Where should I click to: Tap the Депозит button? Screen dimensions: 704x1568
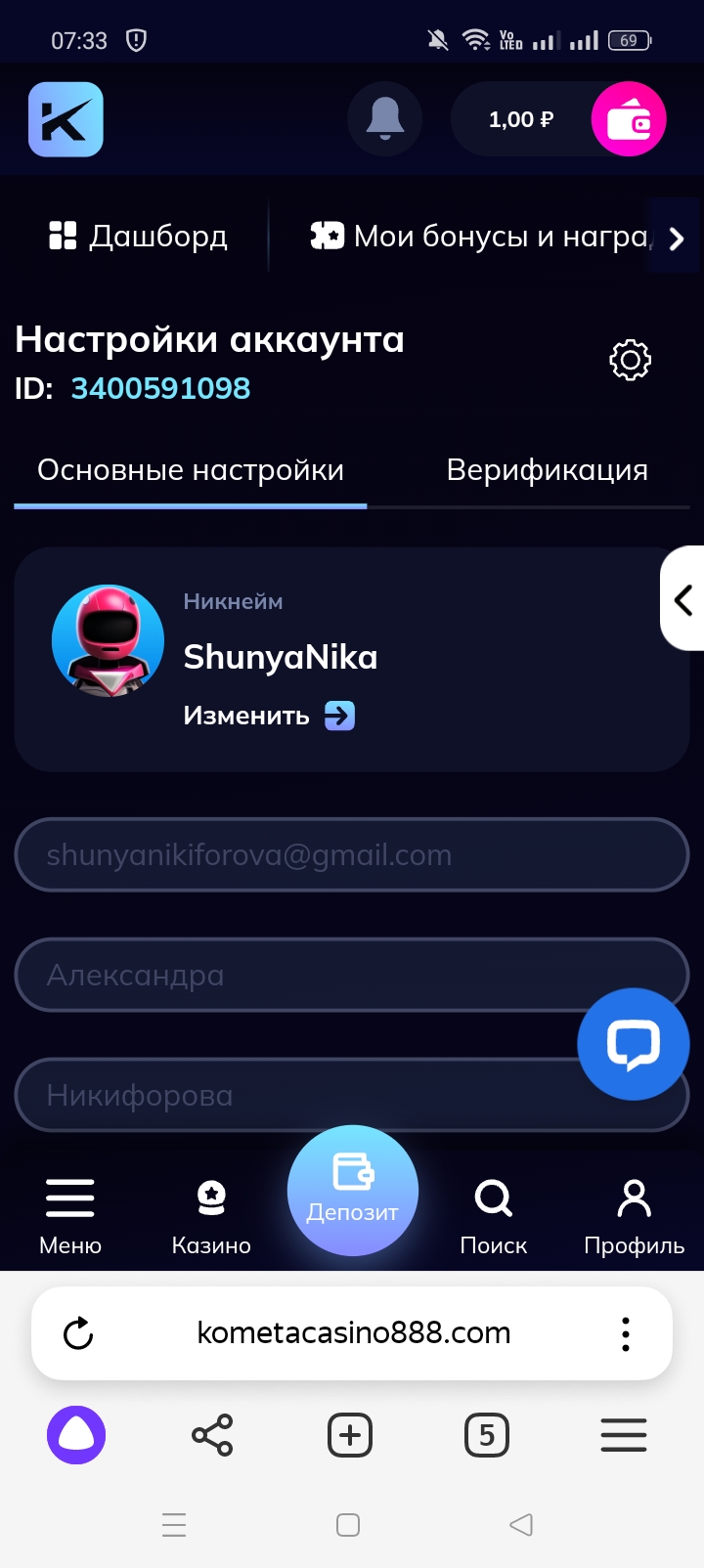click(352, 1191)
